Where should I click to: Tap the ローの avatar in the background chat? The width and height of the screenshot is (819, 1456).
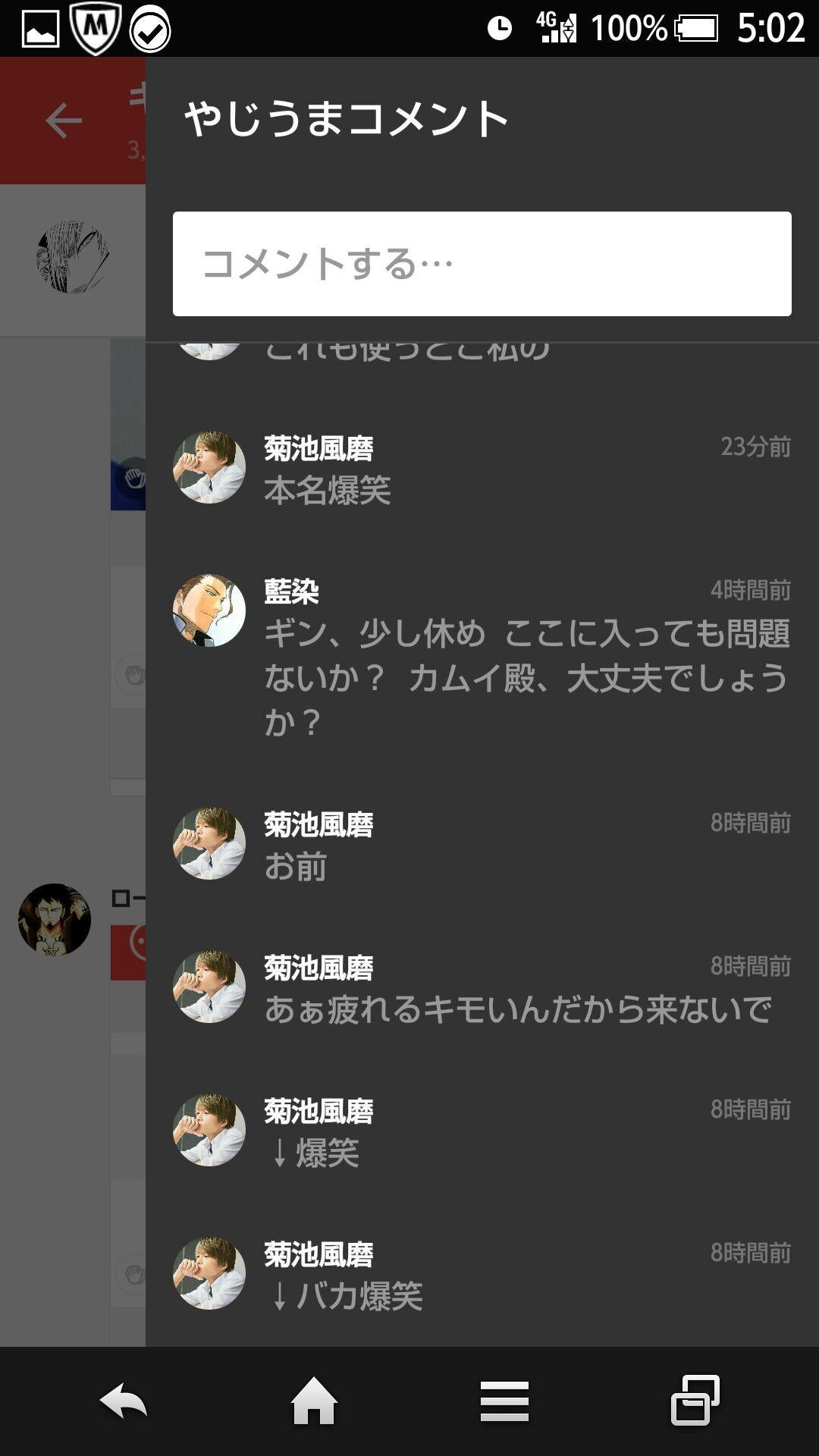click(55, 920)
